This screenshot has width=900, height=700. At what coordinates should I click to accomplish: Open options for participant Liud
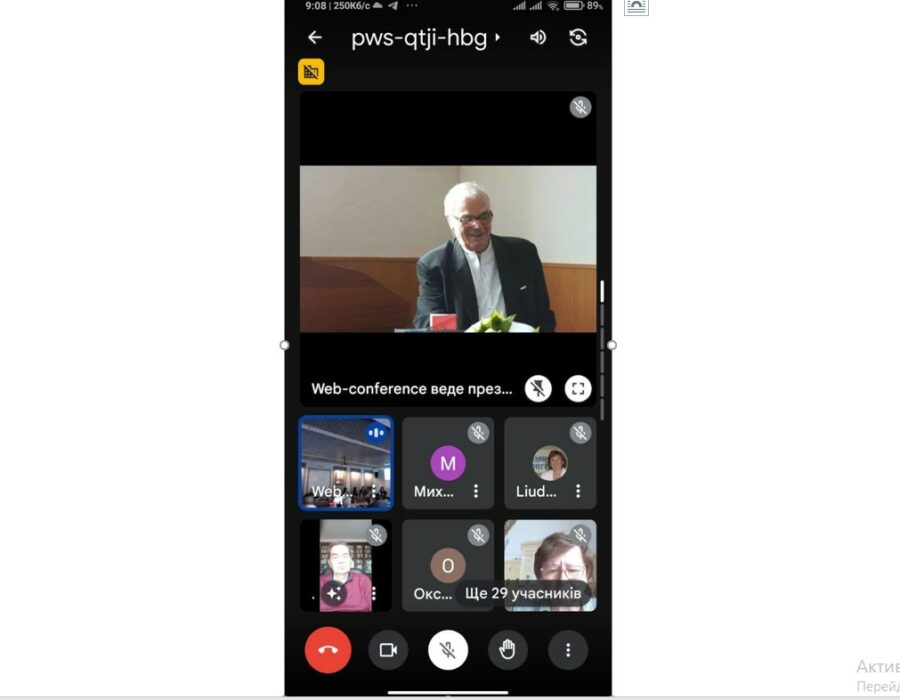pyautogui.click(x=578, y=491)
